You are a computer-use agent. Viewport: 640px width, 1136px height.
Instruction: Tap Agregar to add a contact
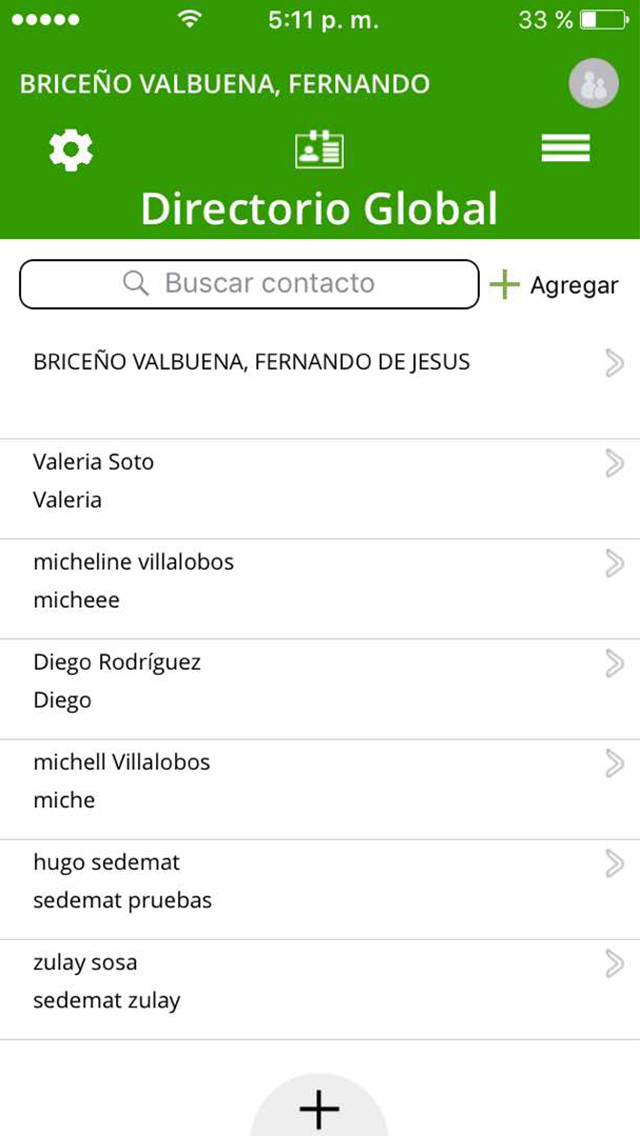(x=554, y=285)
